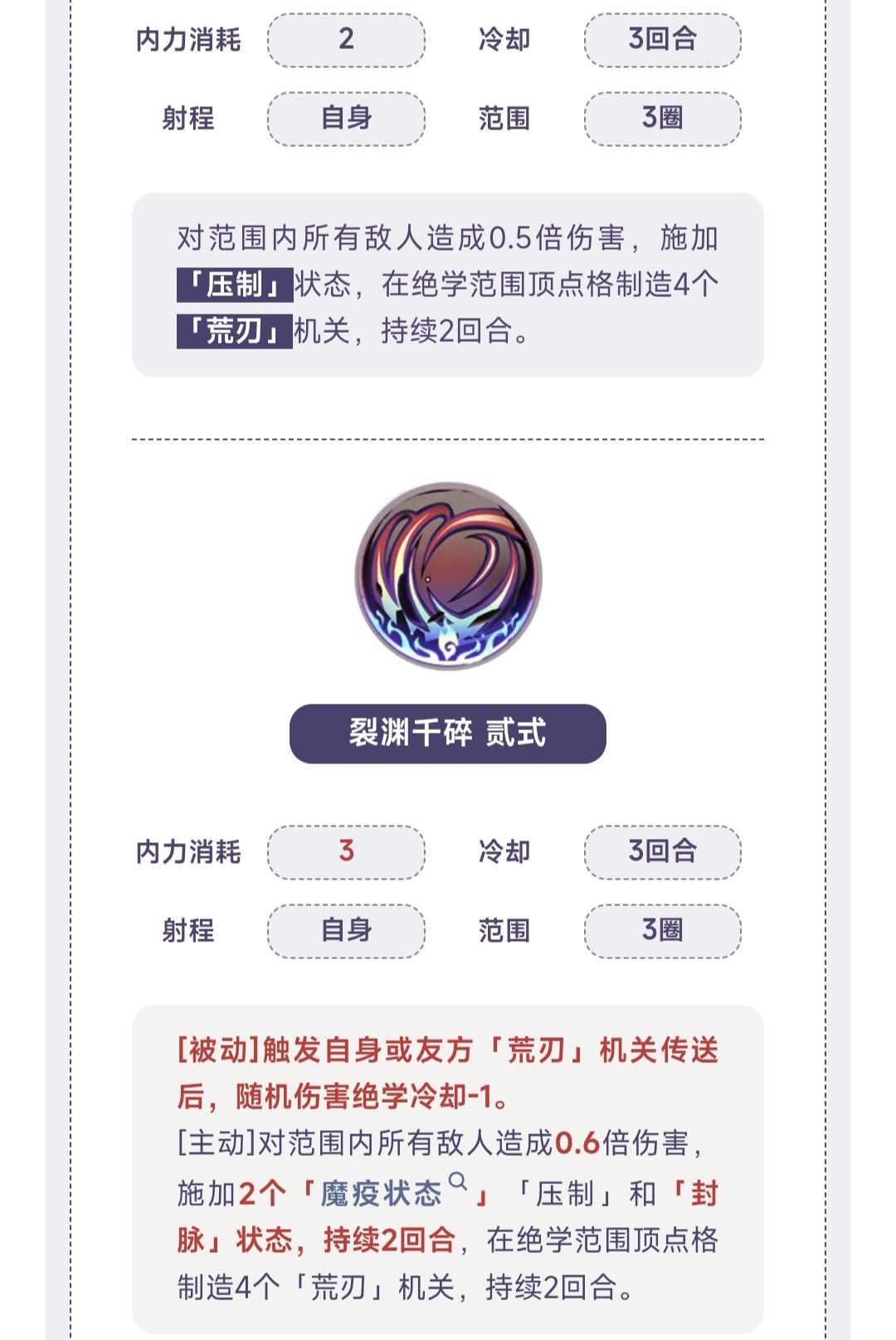896x1340 pixels.
Task: Expand the dashed divider section separator
Action: coord(448,436)
